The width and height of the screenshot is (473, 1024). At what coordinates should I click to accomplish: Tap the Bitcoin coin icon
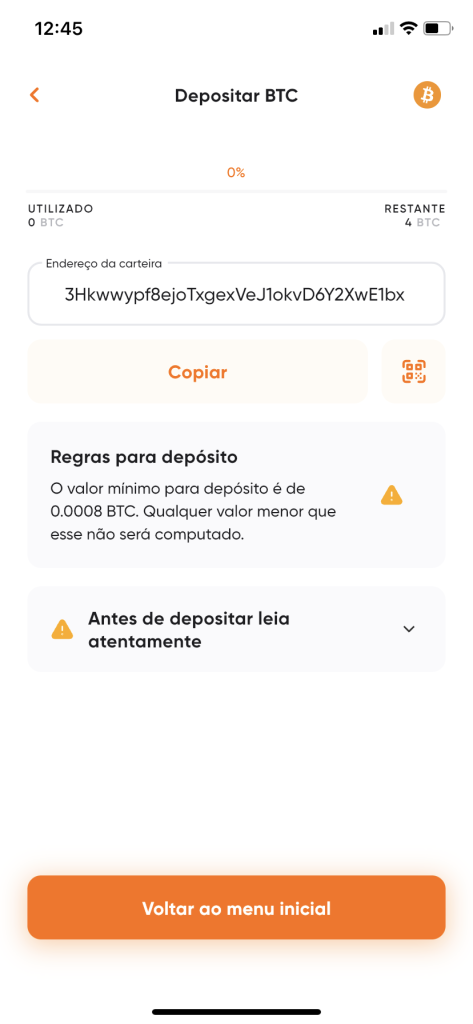pos(427,95)
